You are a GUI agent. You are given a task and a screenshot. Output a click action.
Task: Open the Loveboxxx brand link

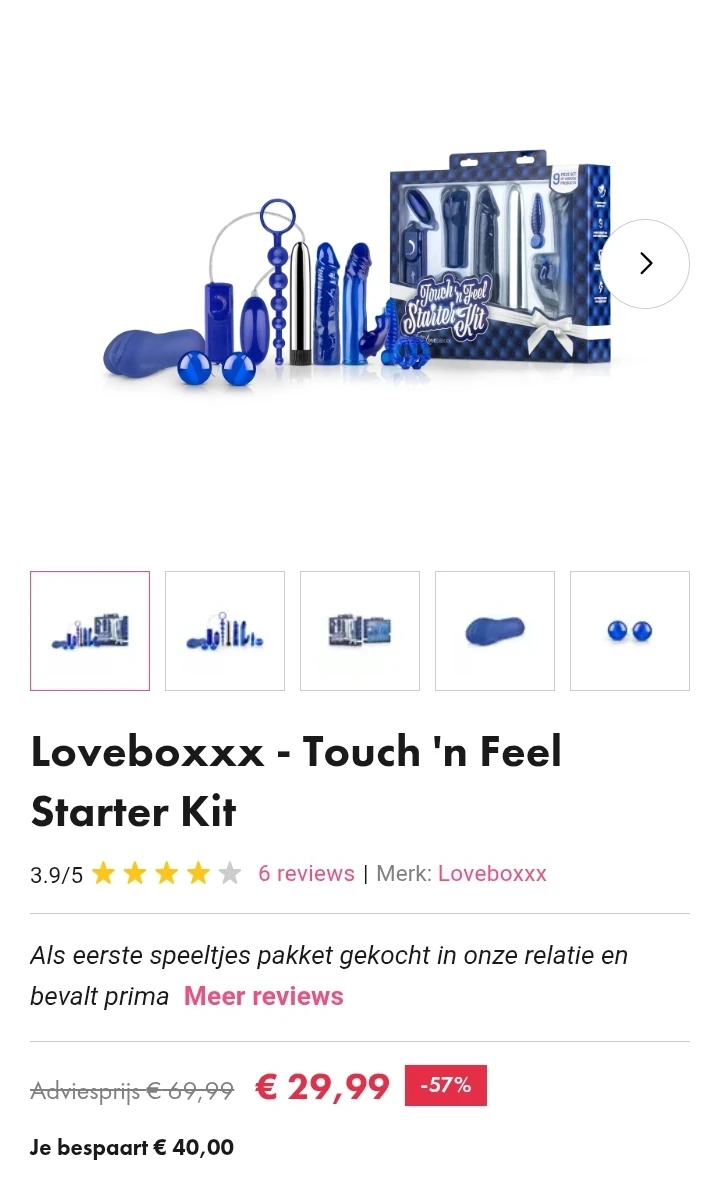(x=492, y=873)
